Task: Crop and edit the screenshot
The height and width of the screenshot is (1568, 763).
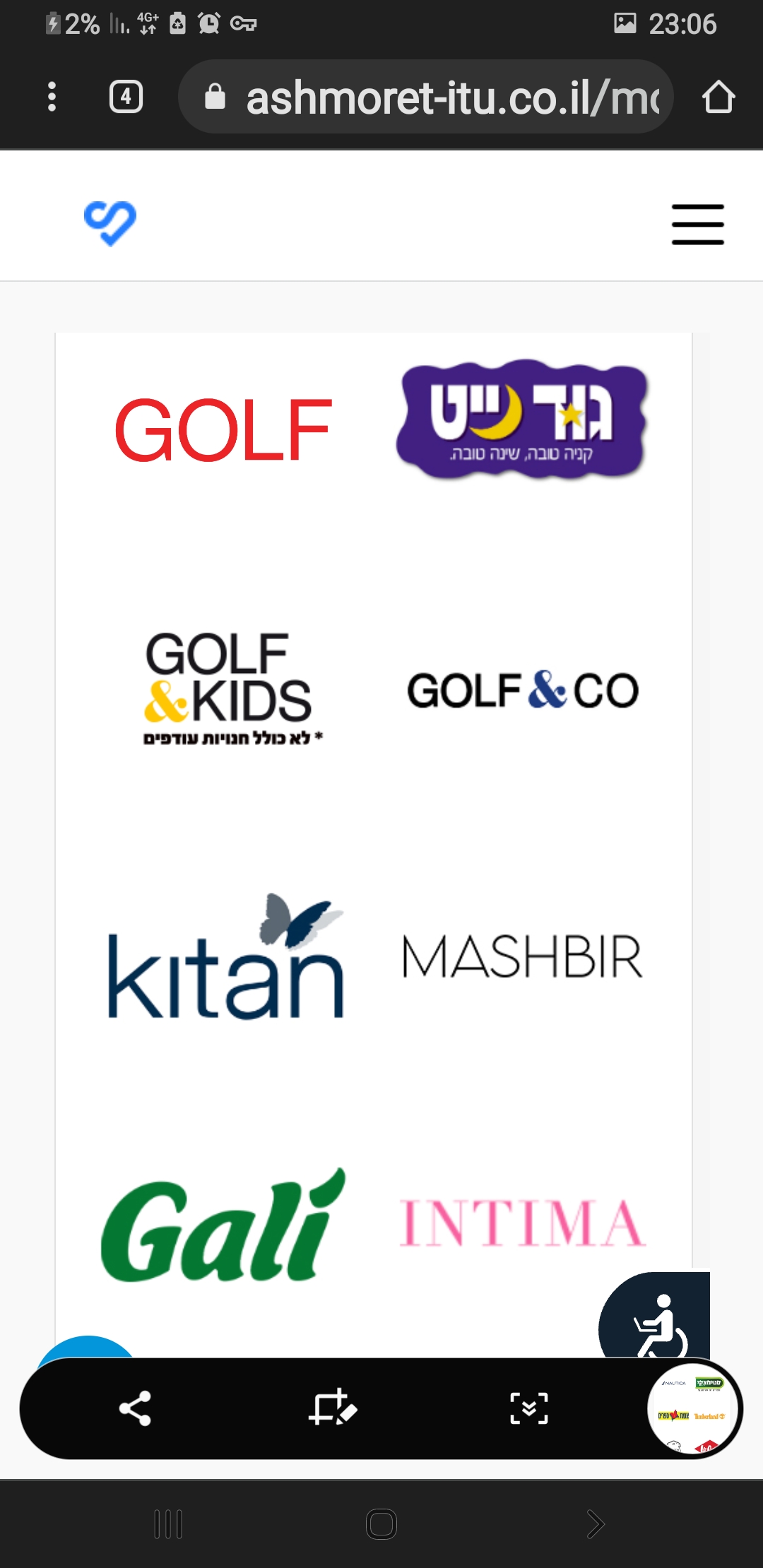Action: [x=332, y=1408]
